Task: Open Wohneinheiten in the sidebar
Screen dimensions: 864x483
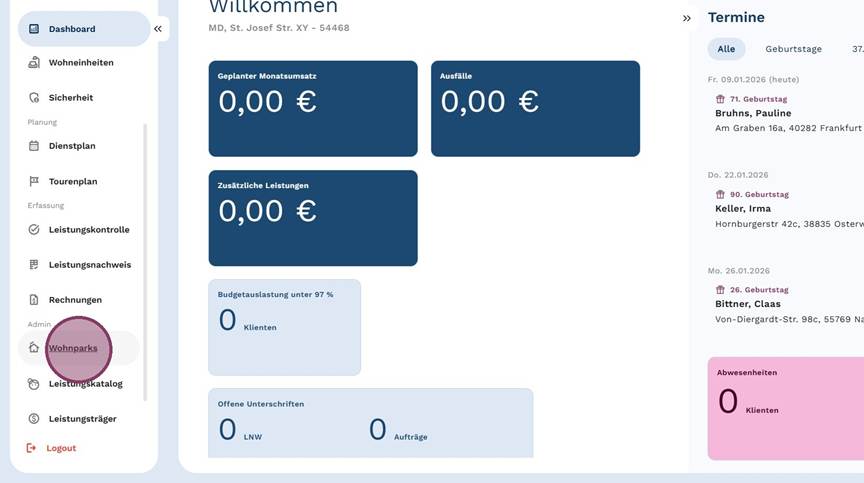Action: click(80, 62)
